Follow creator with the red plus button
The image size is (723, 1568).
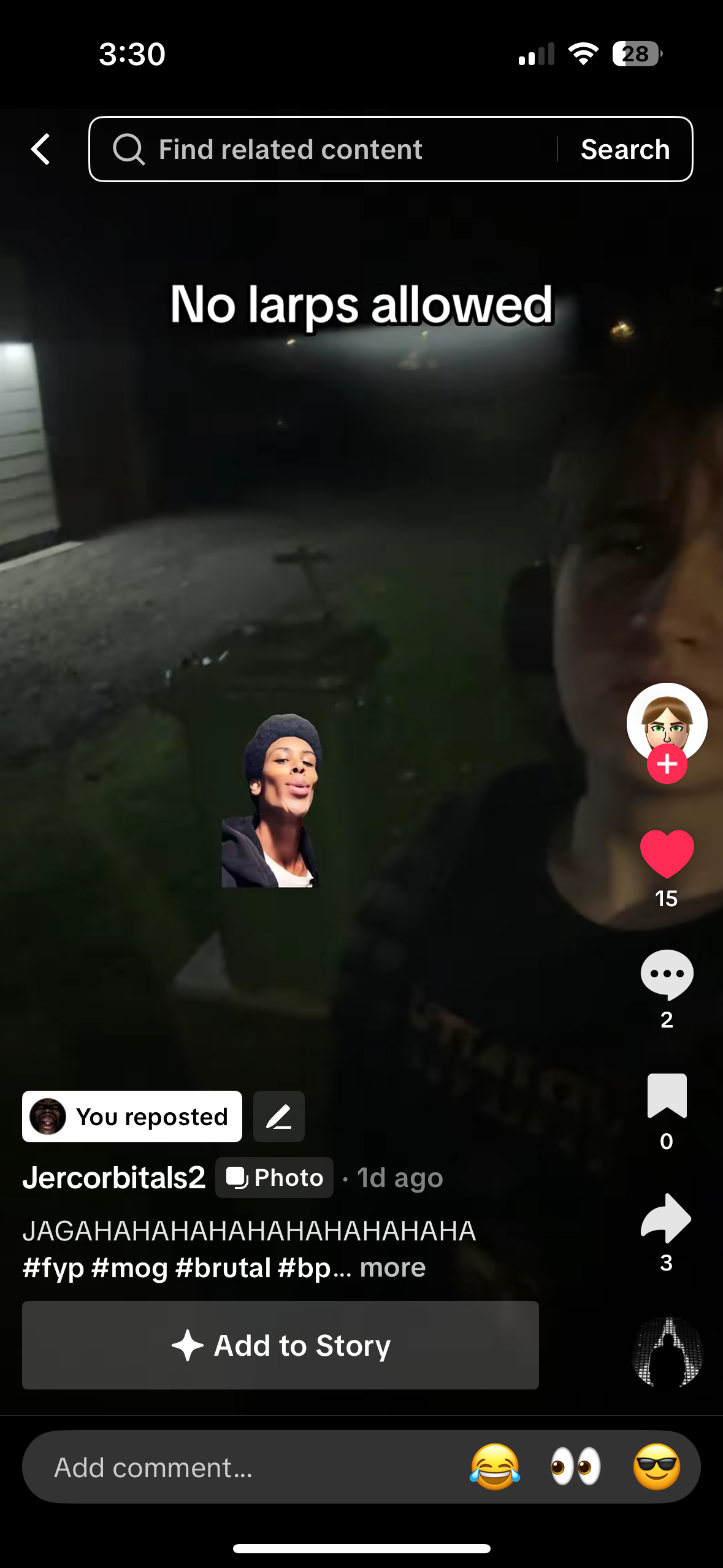667,764
